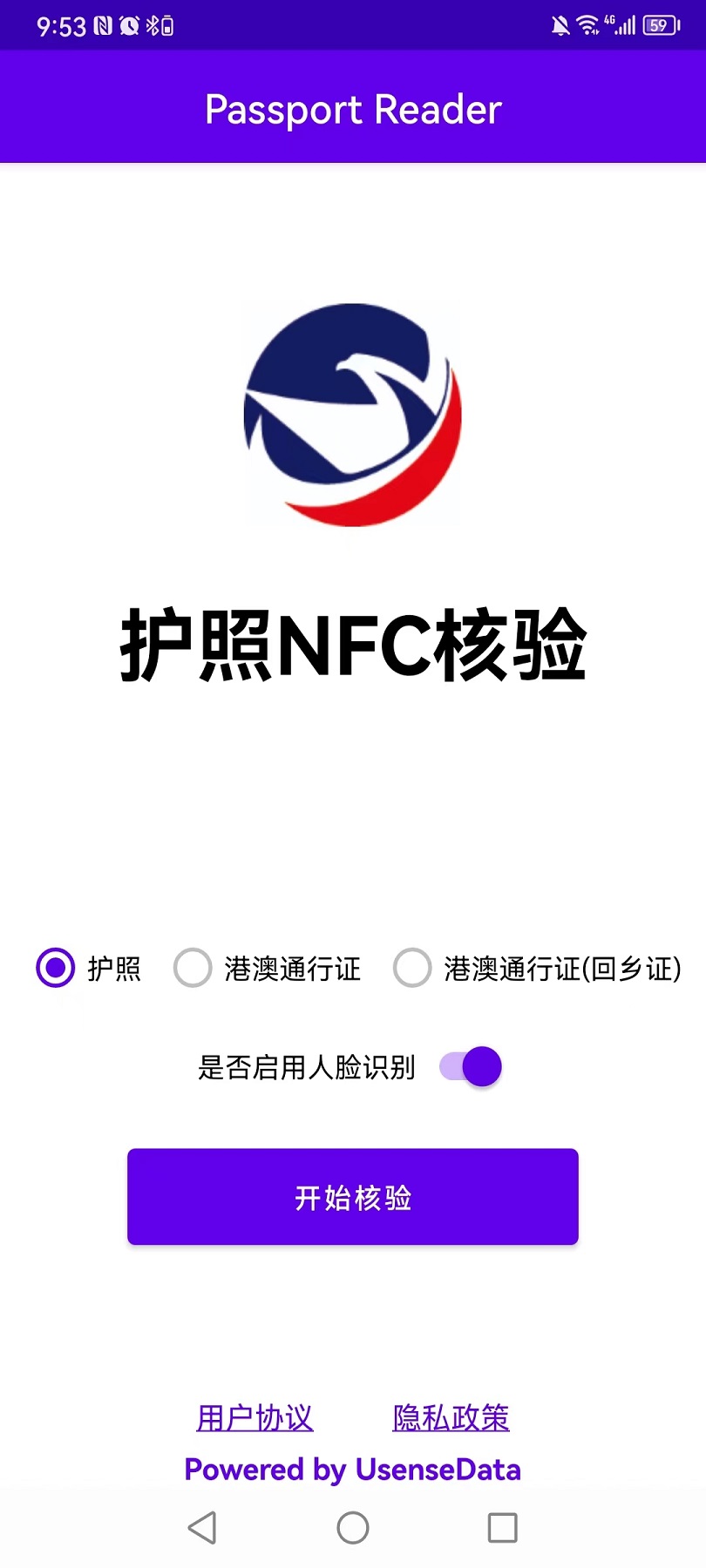This screenshot has width=706, height=1568.
Task: Go to the system home screen
Action: click(x=353, y=1528)
